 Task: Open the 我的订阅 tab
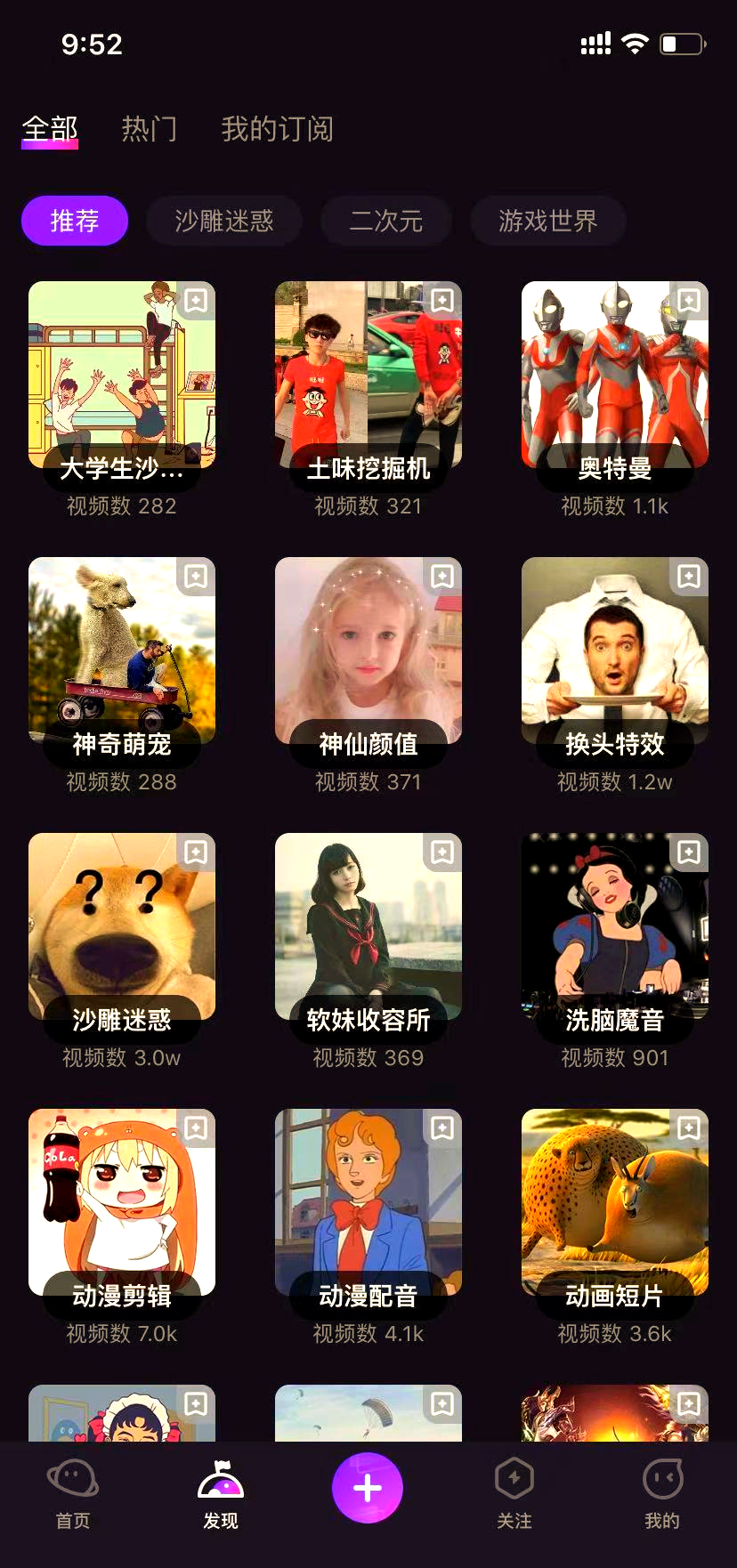[277, 130]
